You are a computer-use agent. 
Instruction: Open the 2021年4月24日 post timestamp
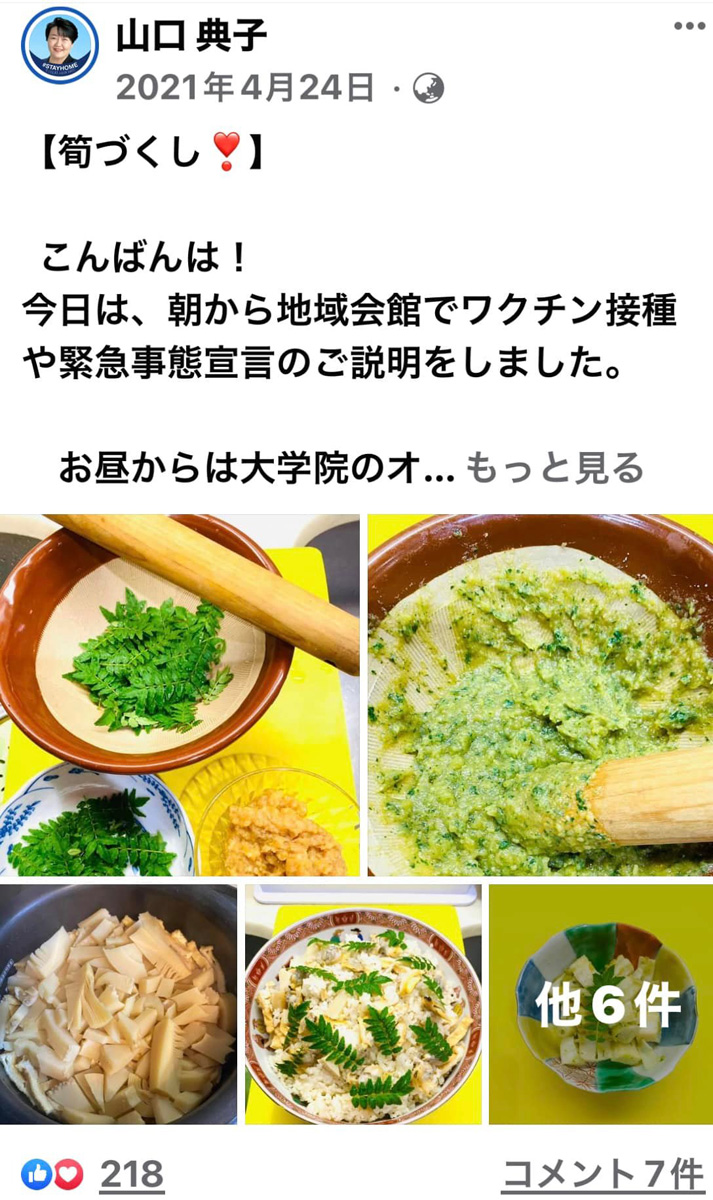[x=245, y=88]
